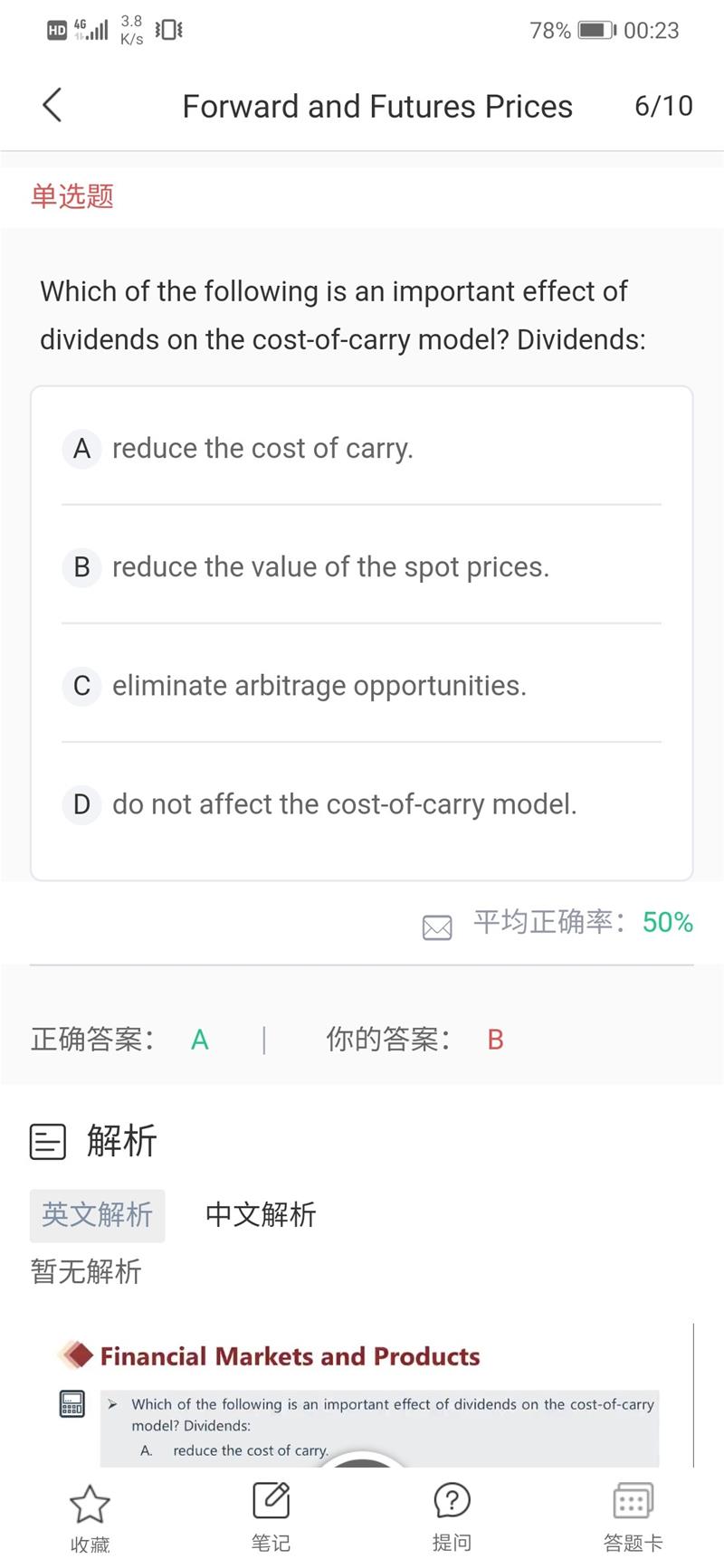The height and width of the screenshot is (1568, 724).
Task: Choose option C eliminate arbitrage opportunities
Action: point(361,685)
